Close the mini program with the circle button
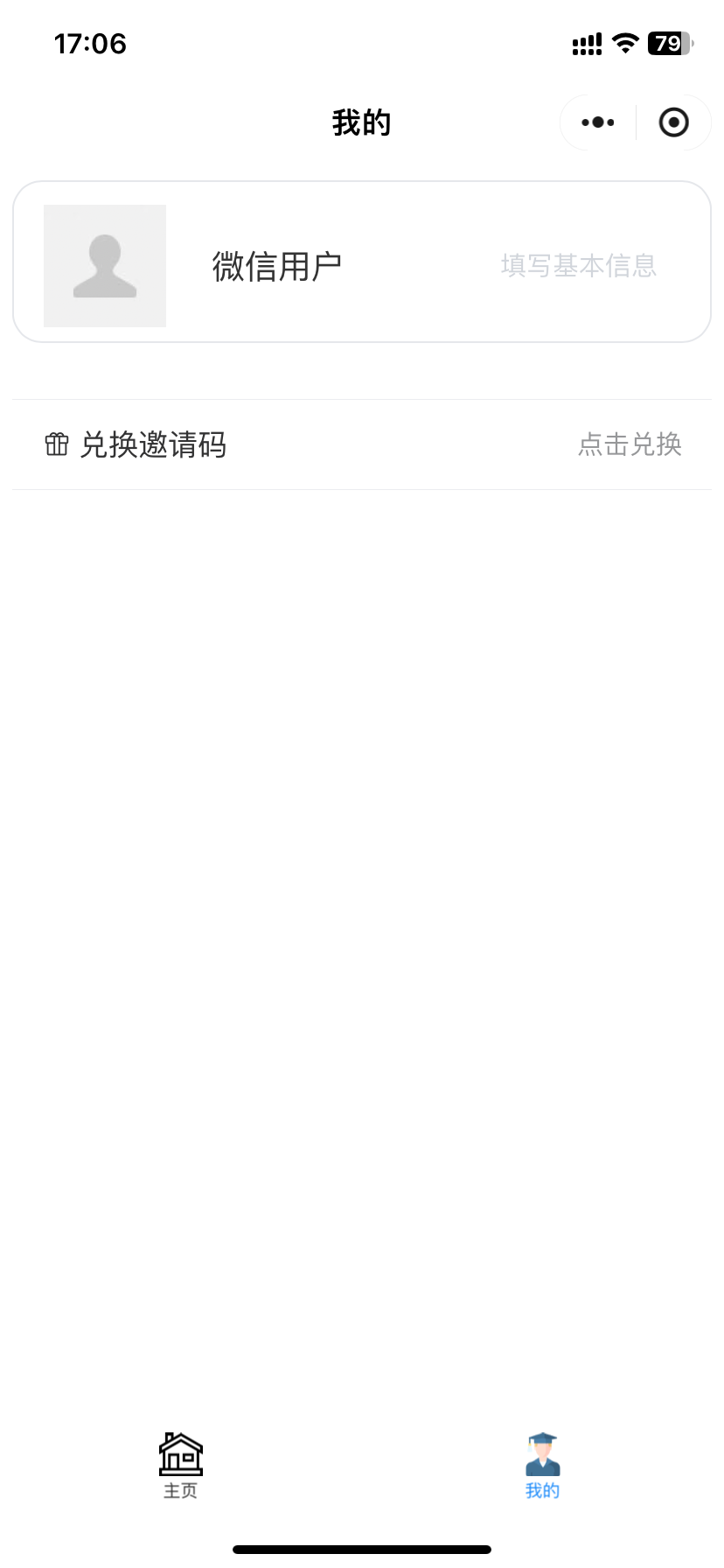This screenshot has width=724, height=1568. click(673, 122)
